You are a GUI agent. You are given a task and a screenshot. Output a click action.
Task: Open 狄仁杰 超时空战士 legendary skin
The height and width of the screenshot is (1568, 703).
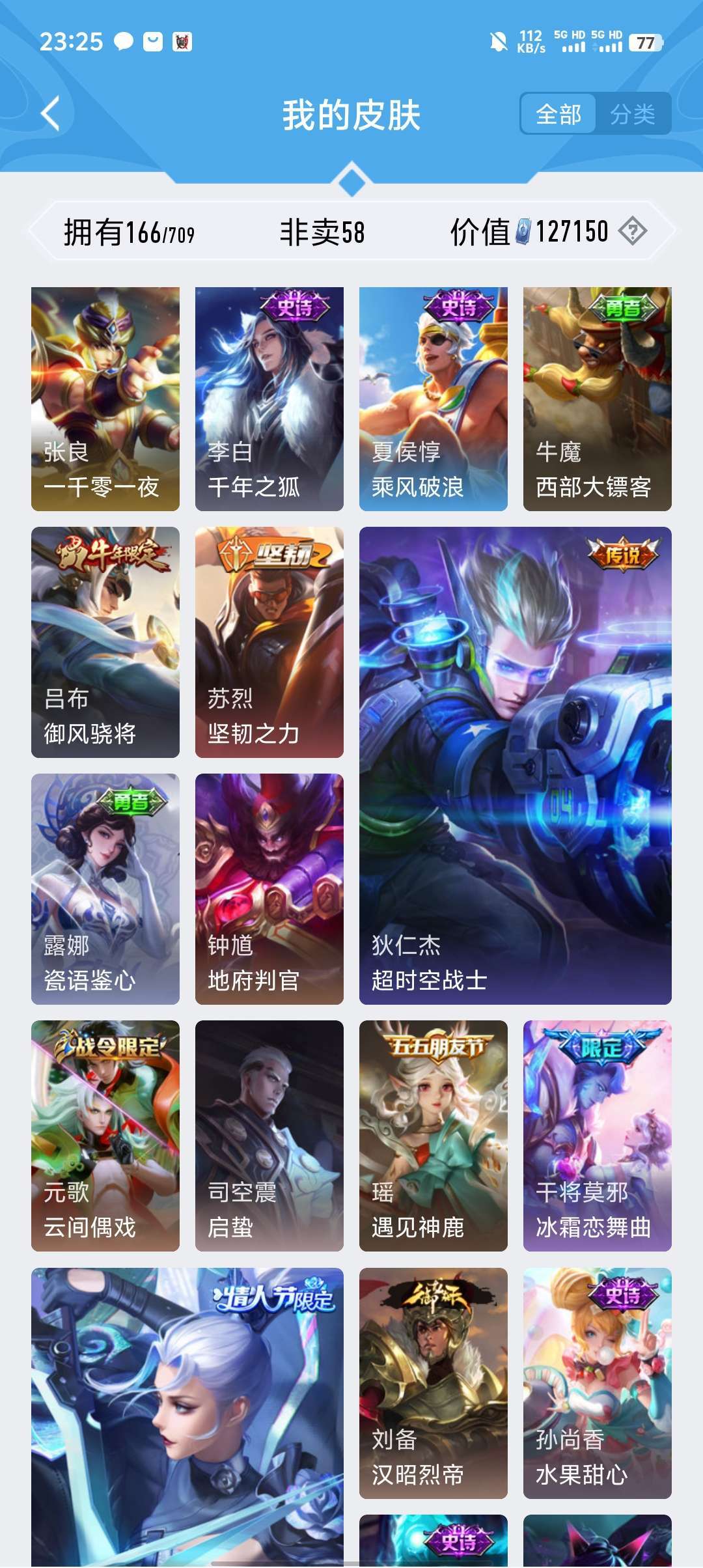[516, 766]
